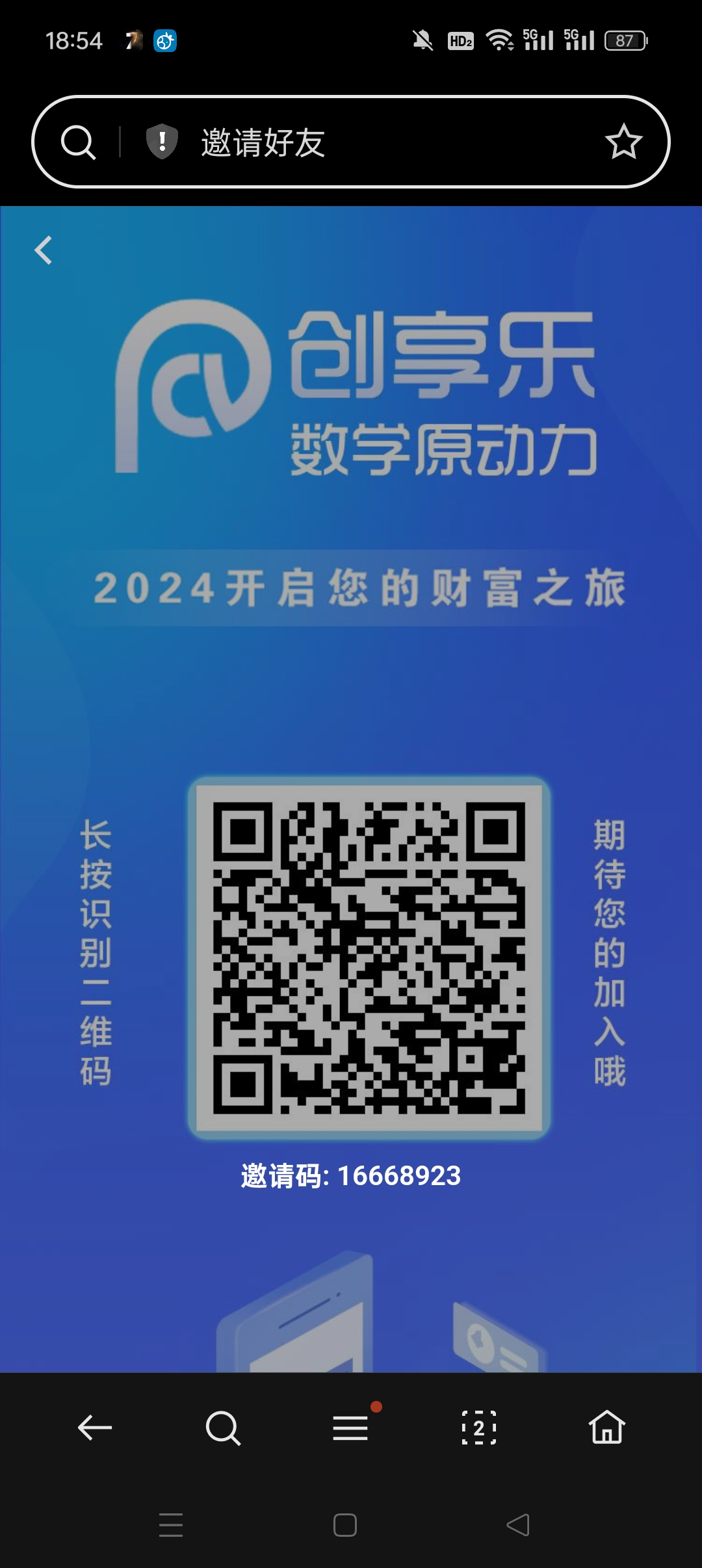
Task: Open the browser hamburger menu
Action: 350,1428
